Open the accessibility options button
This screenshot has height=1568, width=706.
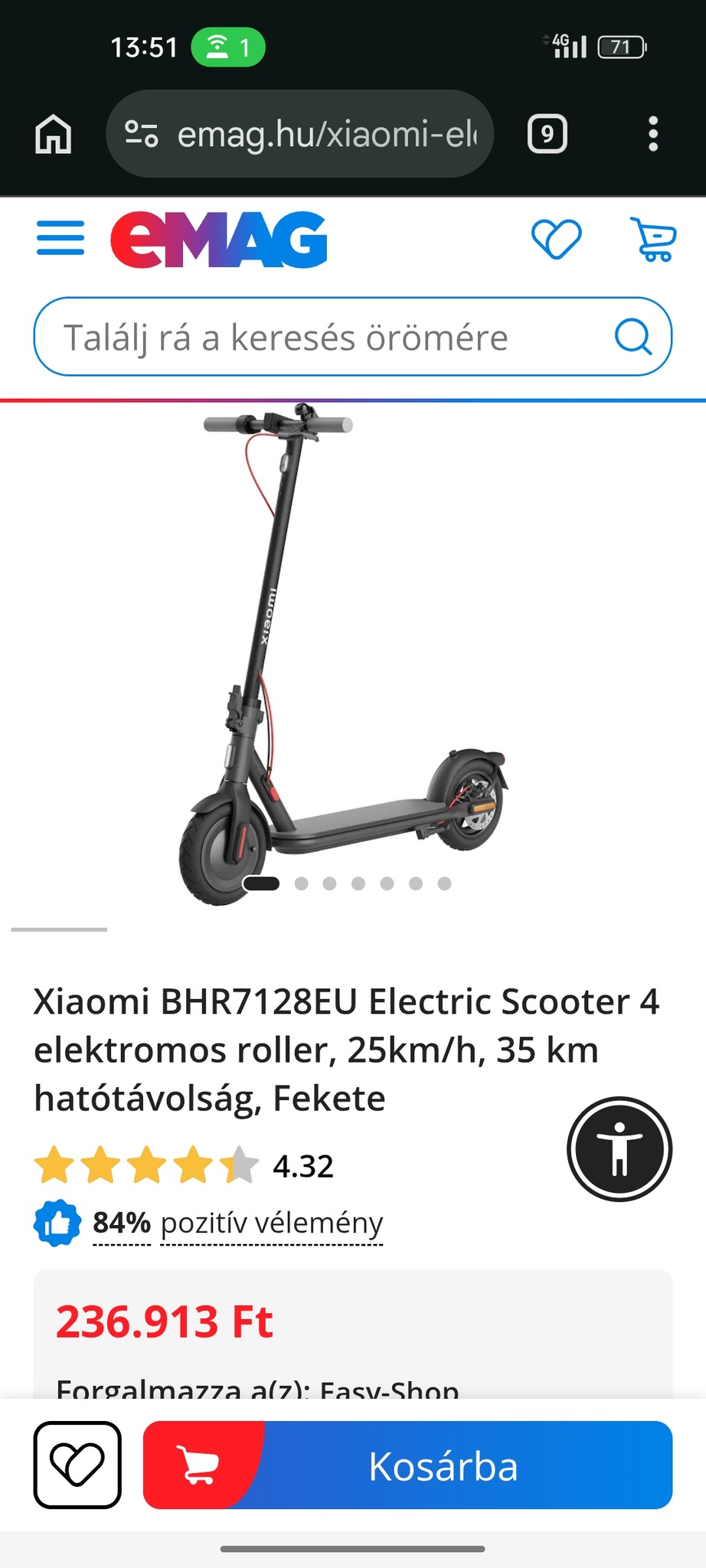pyautogui.click(x=619, y=1148)
